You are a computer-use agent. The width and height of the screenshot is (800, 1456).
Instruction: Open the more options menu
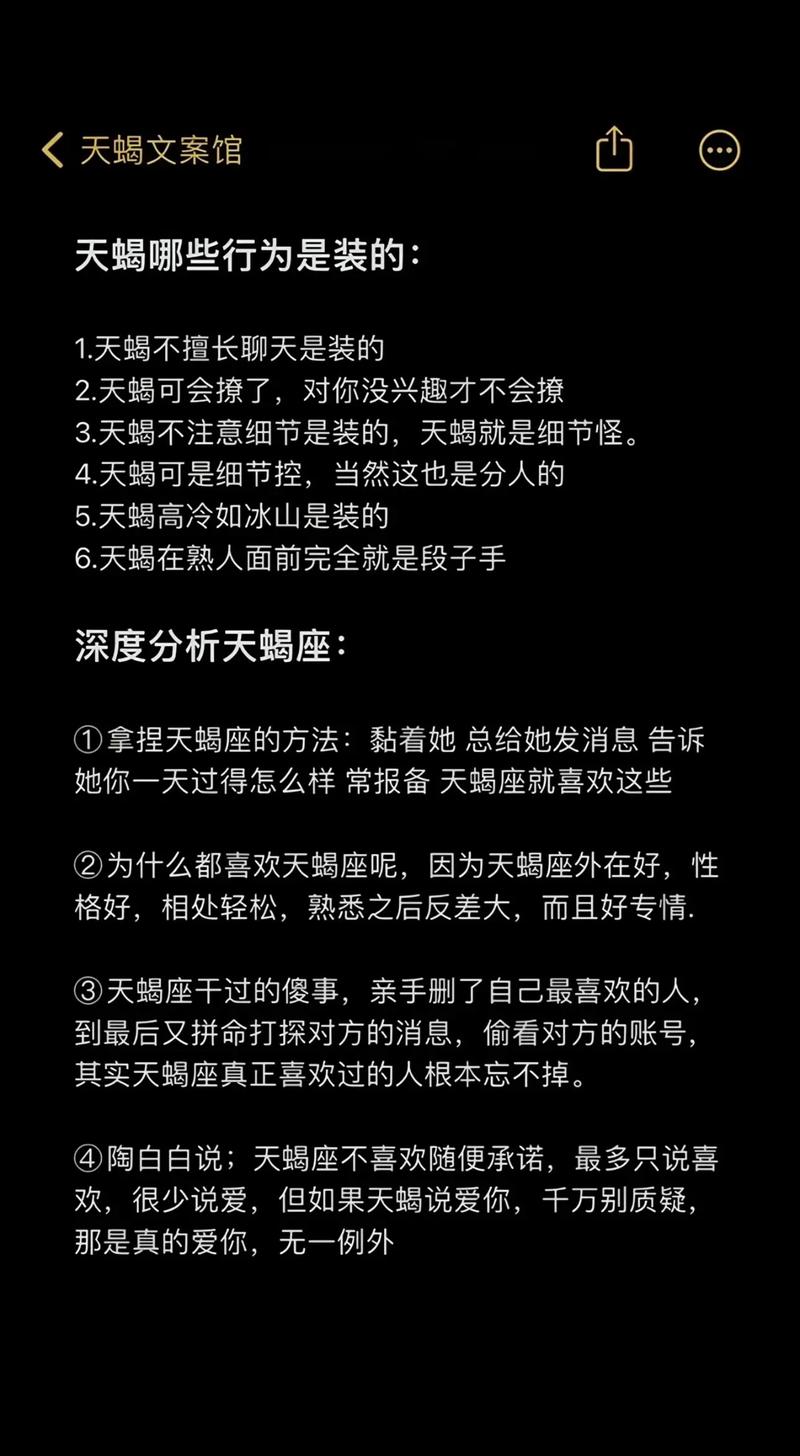(x=719, y=151)
